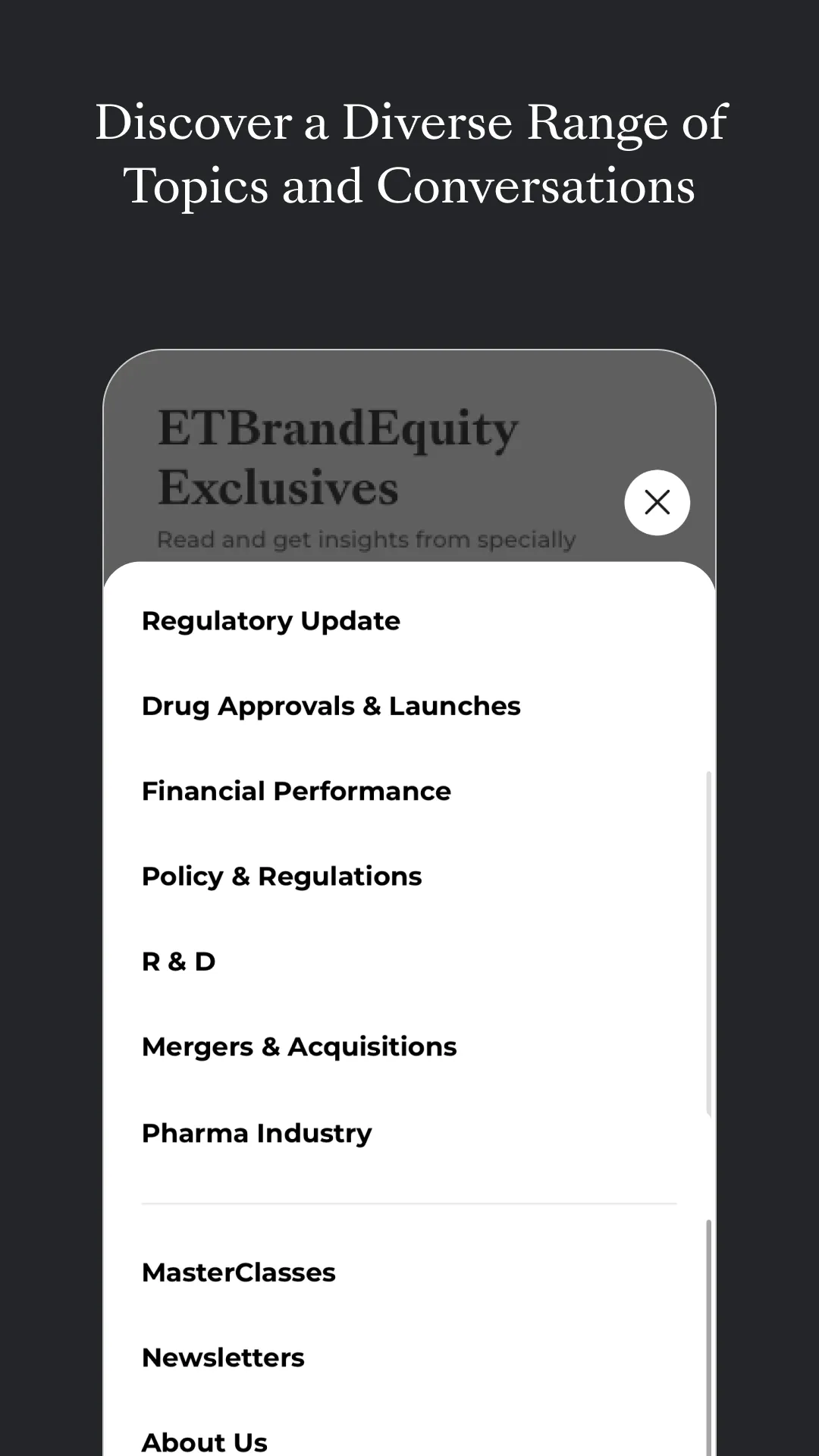View Financial Performance topics
Screen dimensions: 819x1456
[296, 791]
